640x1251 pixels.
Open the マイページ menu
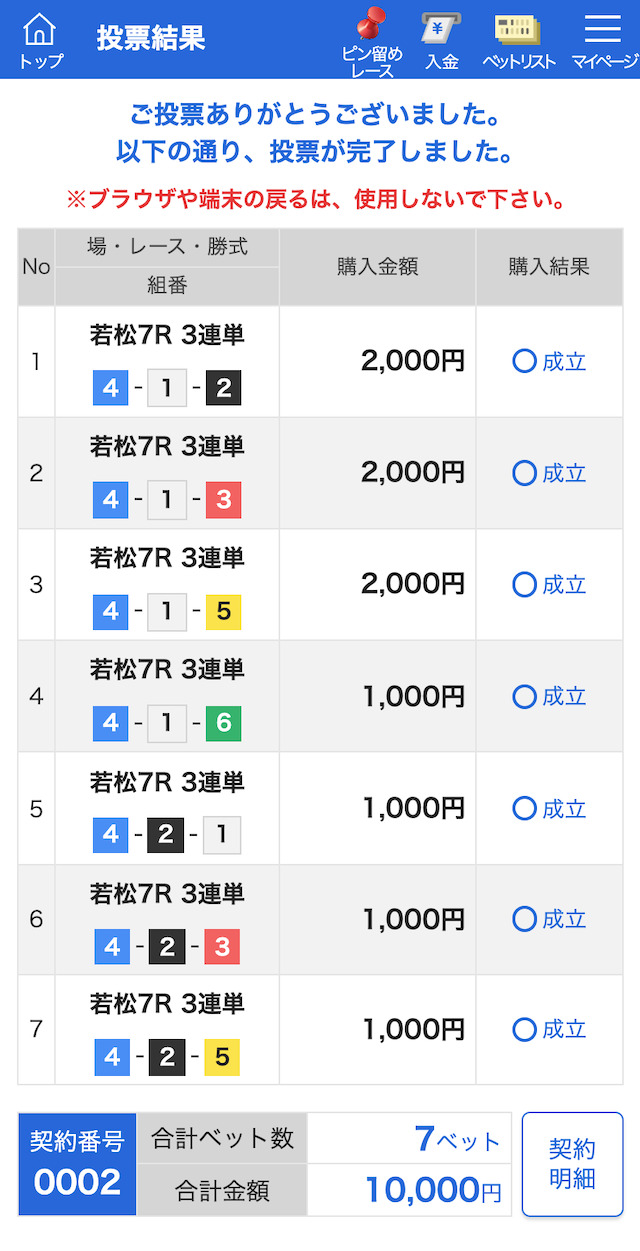tap(604, 40)
